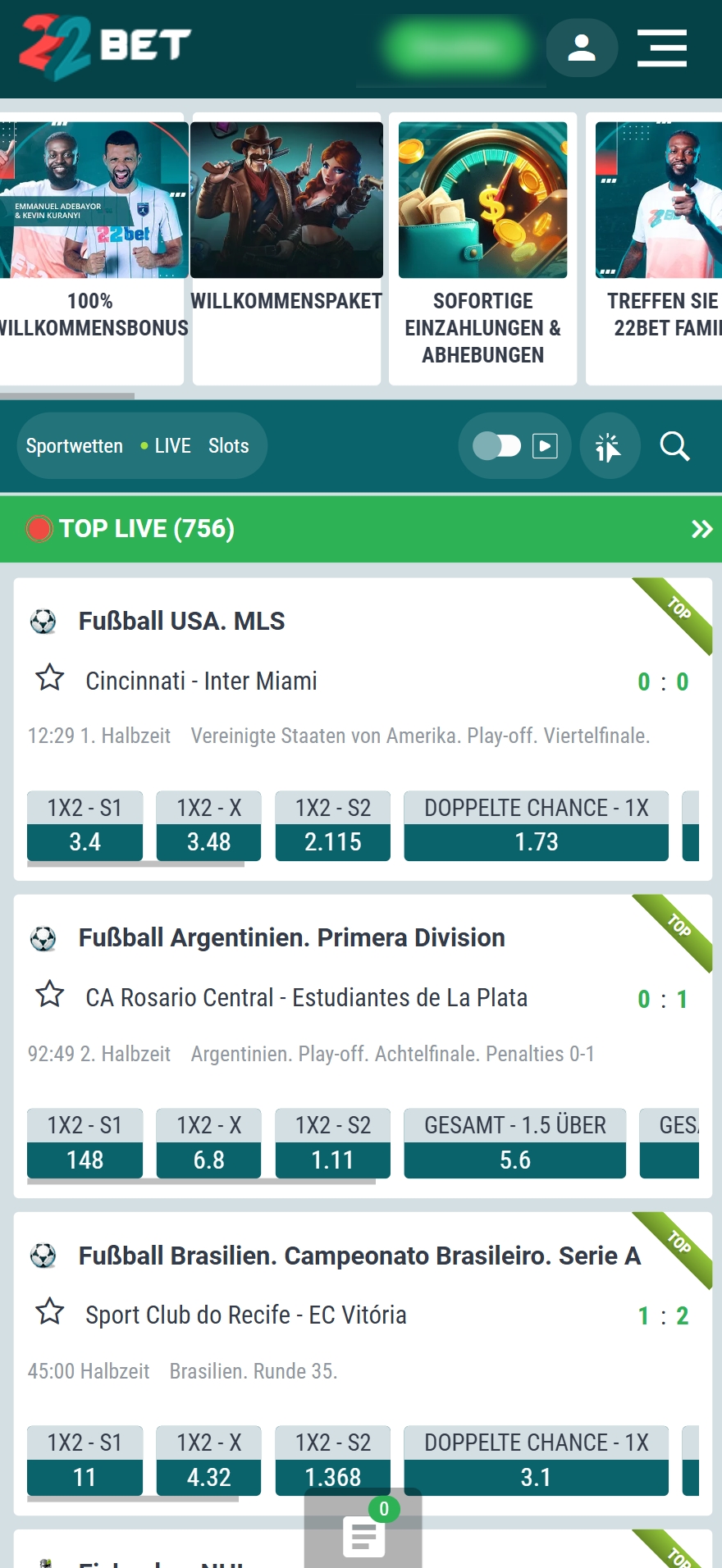Toggle the live video stream switch

[x=497, y=446]
